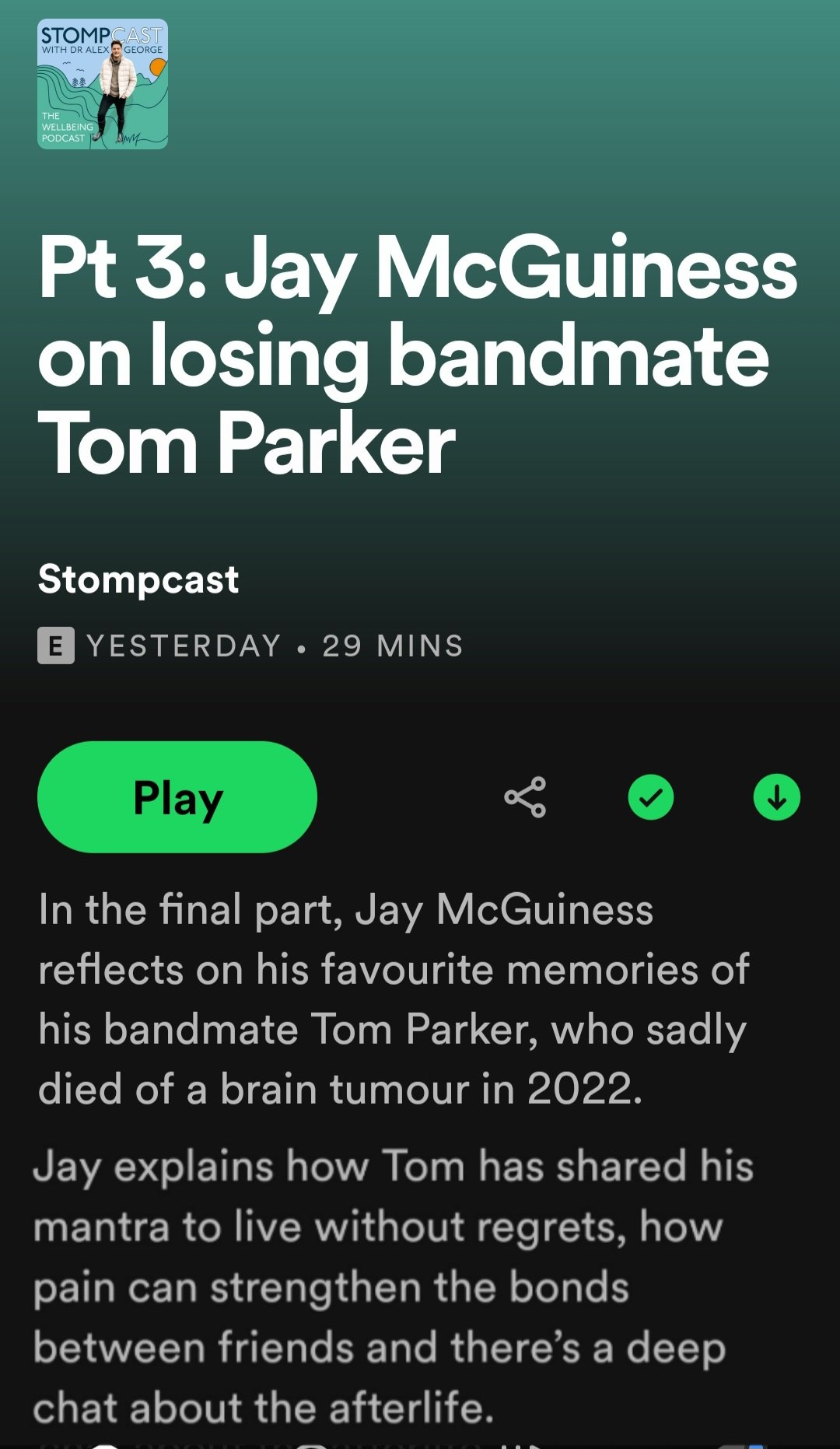The width and height of the screenshot is (840, 1449).
Task: Open the Stompcast podcast cover art
Action: (x=103, y=84)
